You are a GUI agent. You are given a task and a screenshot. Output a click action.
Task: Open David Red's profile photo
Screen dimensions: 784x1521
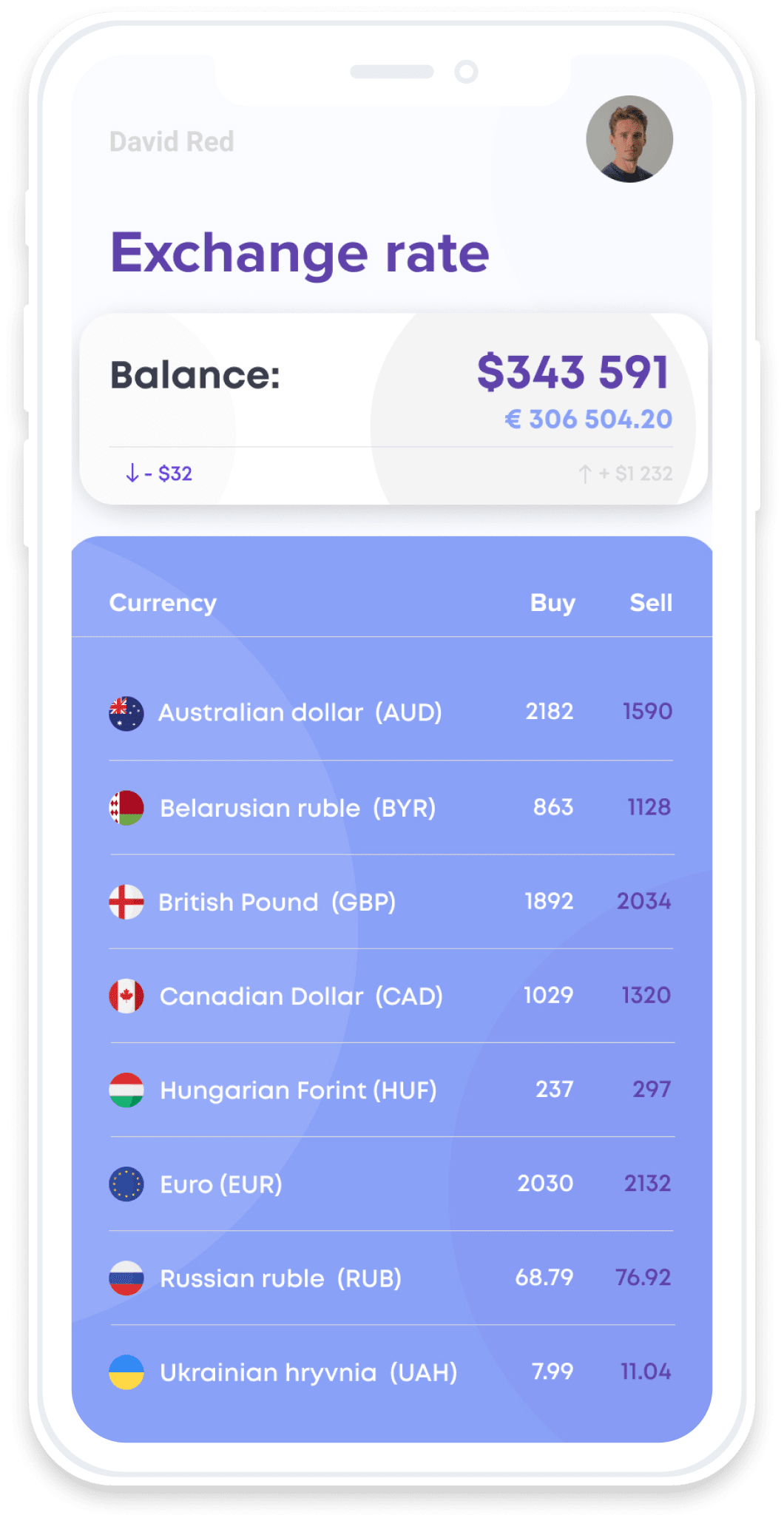point(629,139)
